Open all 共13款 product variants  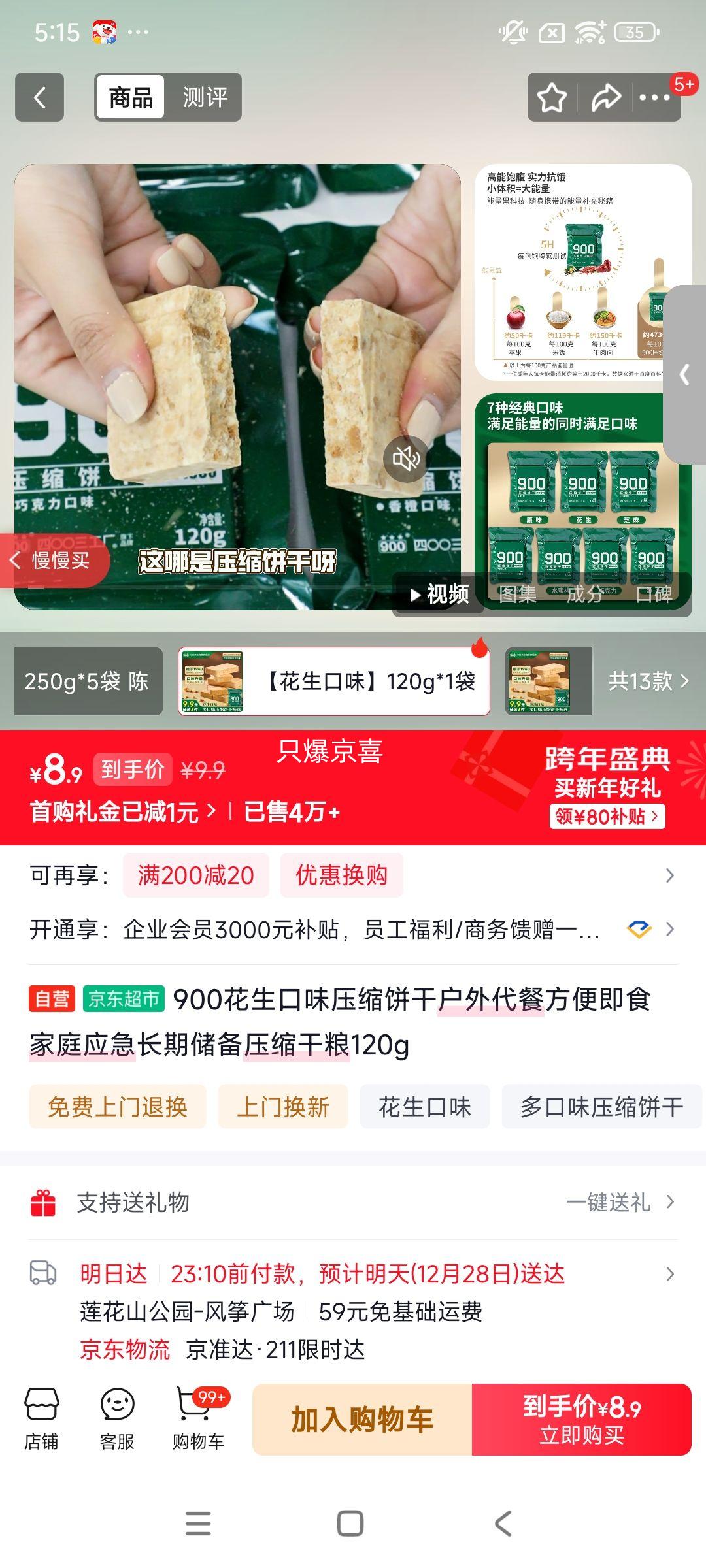tap(647, 681)
